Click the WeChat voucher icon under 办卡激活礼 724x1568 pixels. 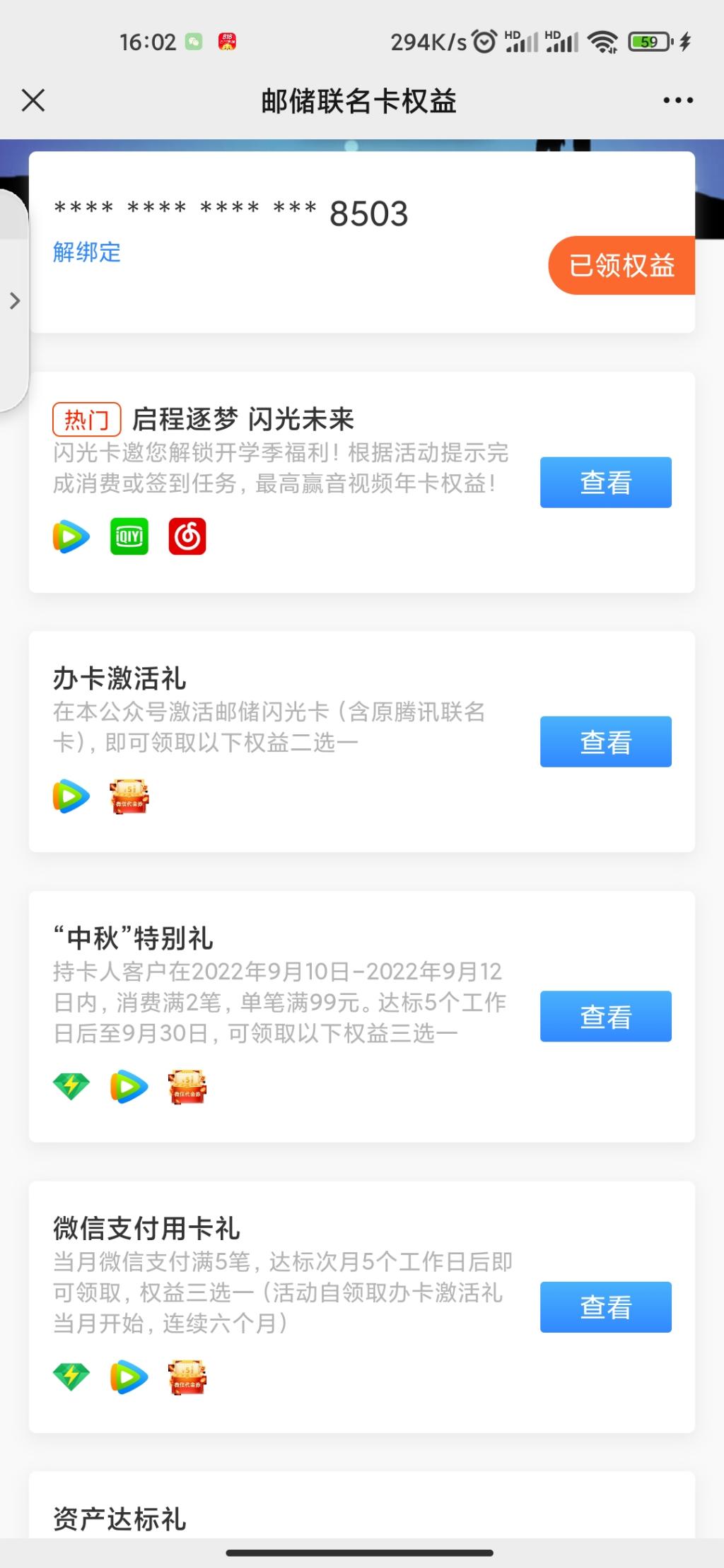(128, 797)
